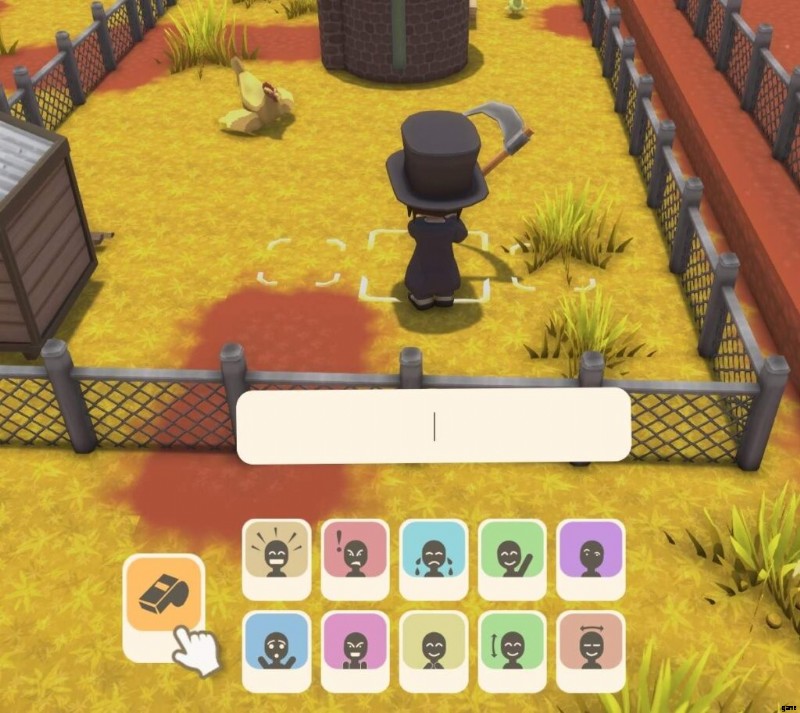800x713 pixels.
Task: Select the winking emote on purple card
Action: click(x=590, y=553)
